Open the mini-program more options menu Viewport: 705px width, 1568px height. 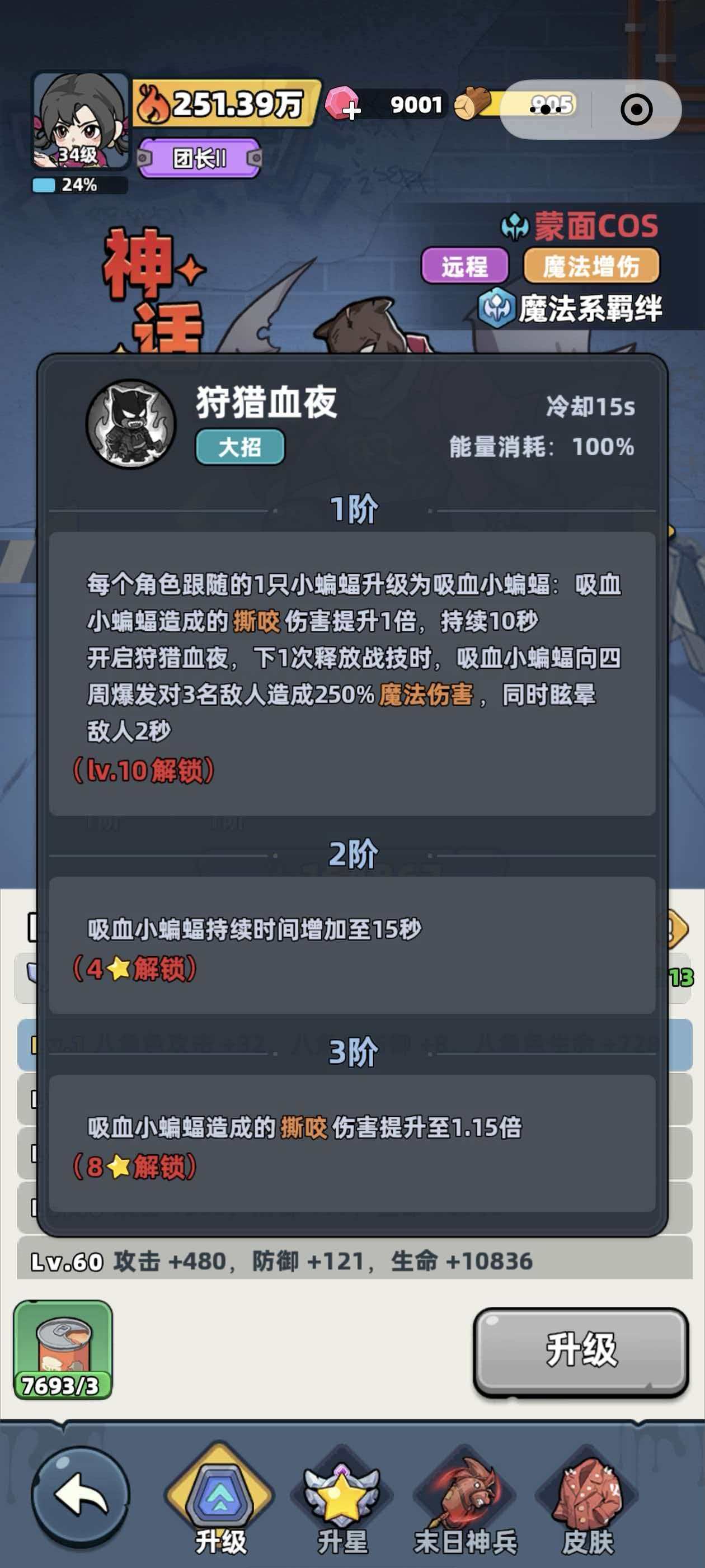[546, 110]
